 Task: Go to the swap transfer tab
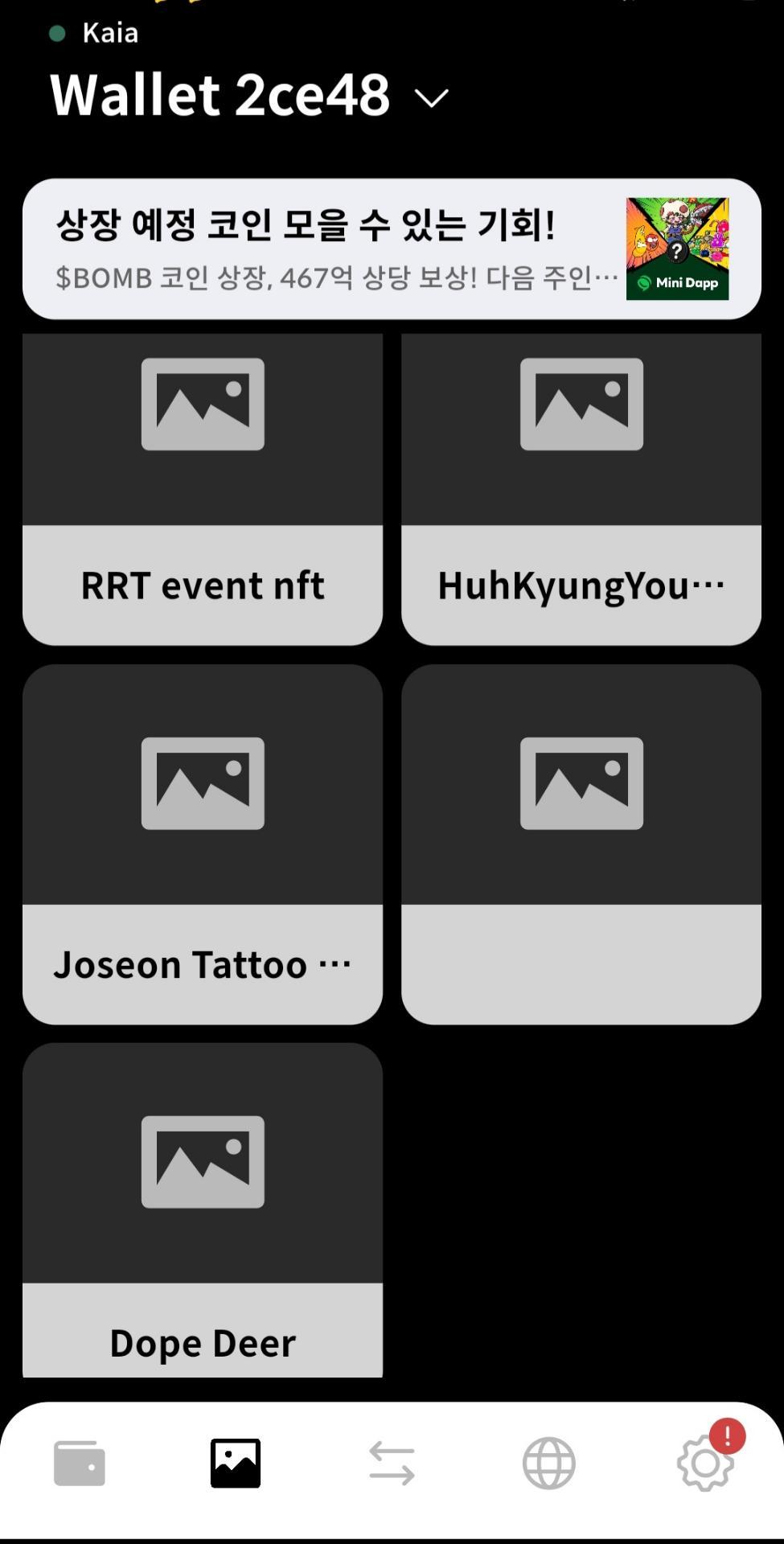coord(392,1463)
